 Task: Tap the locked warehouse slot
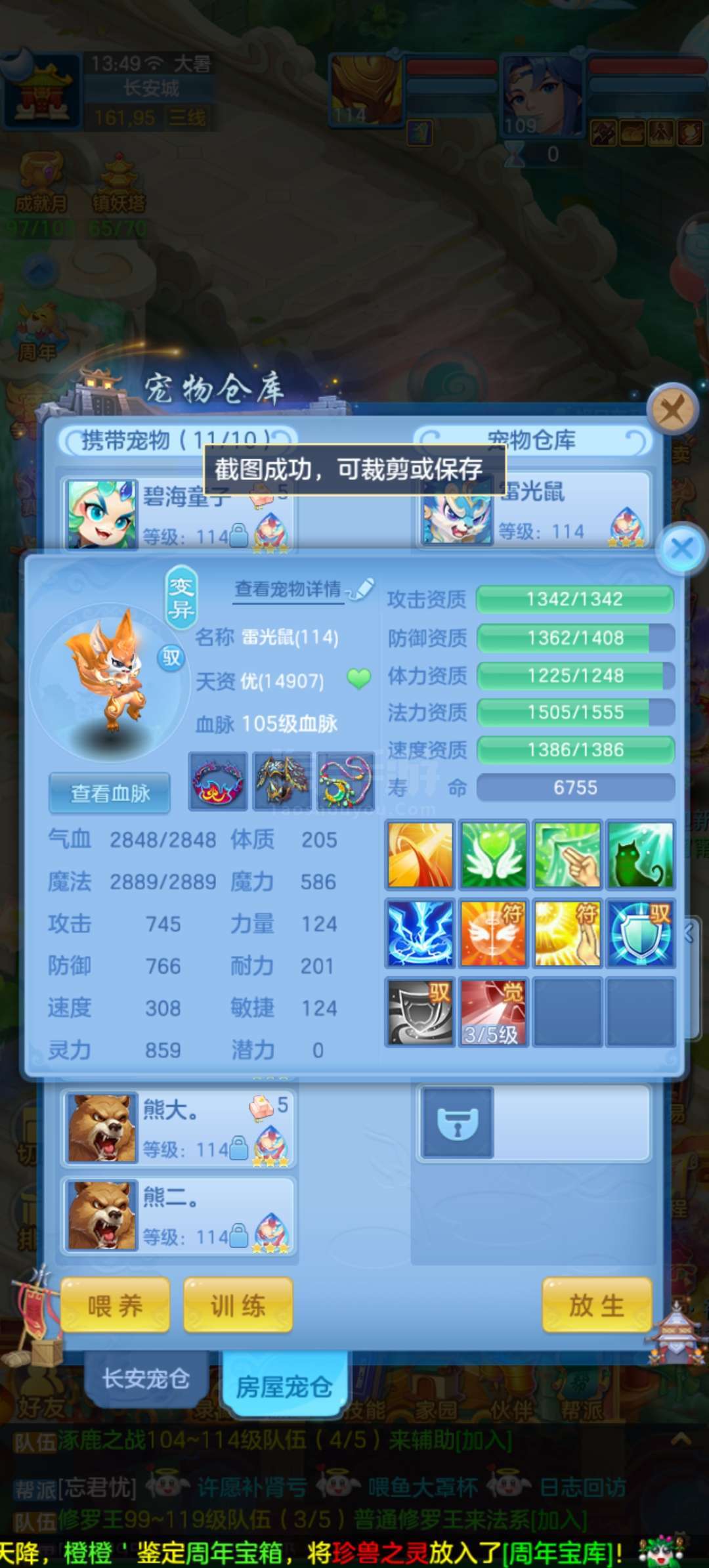[x=457, y=1122]
